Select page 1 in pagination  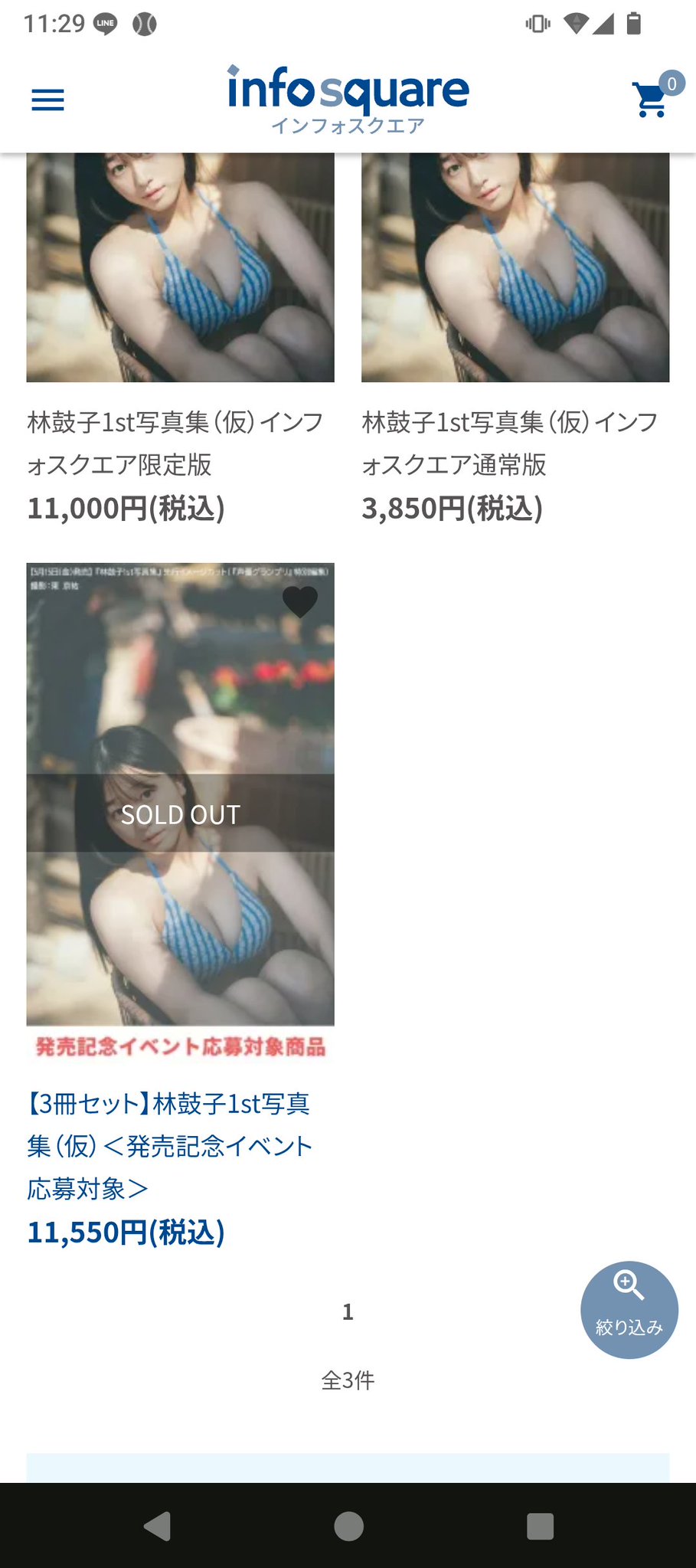pos(348,1311)
